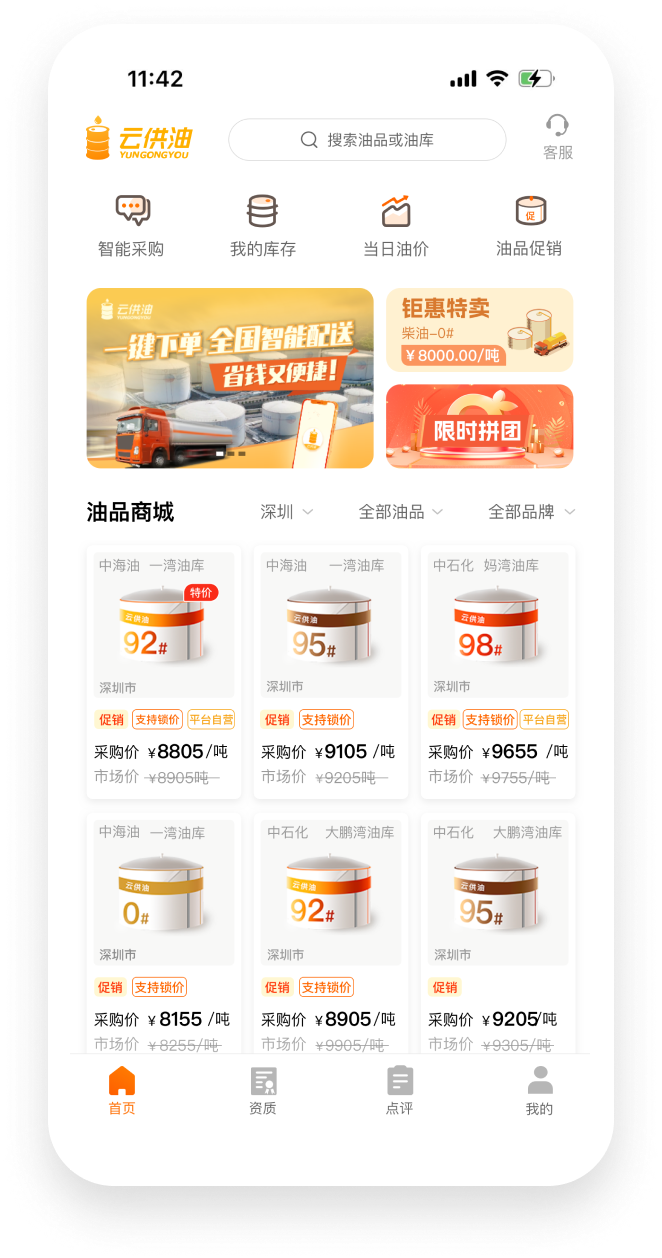
Task: Go to the 我的 profile tab
Action: tap(539, 1091)
